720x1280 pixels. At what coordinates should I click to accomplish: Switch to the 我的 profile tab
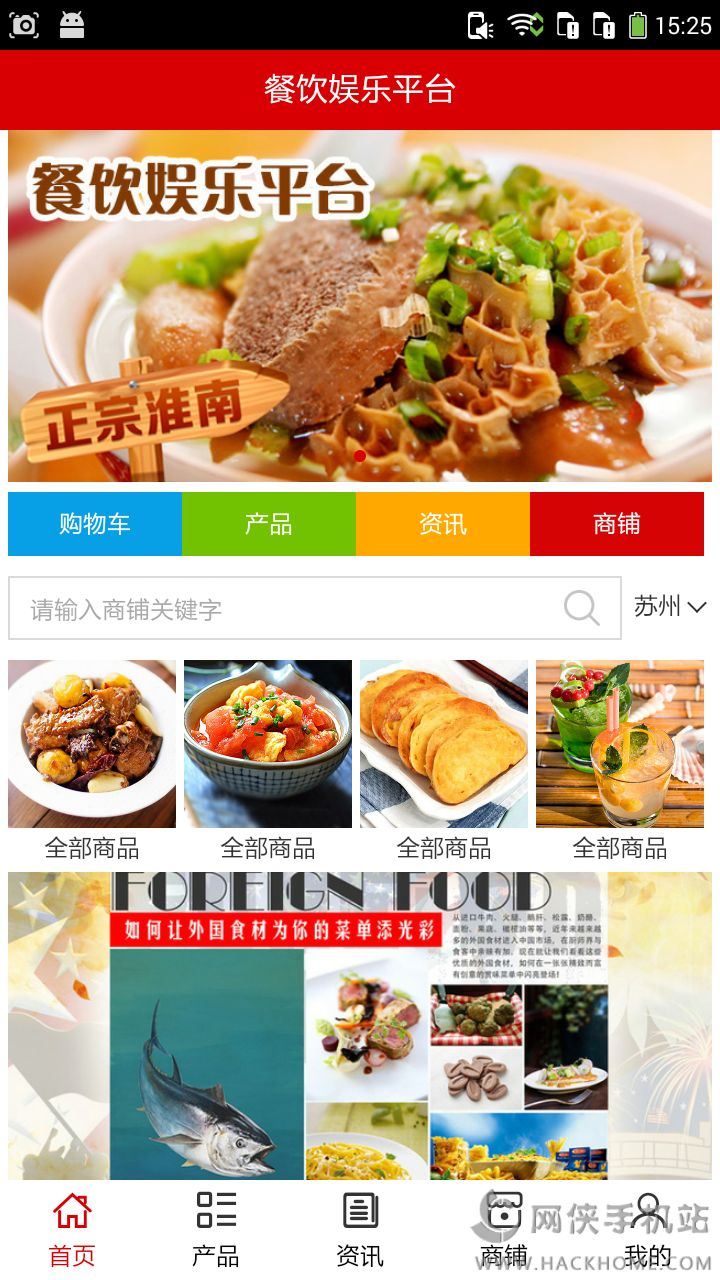click(x=648, y=1230)
